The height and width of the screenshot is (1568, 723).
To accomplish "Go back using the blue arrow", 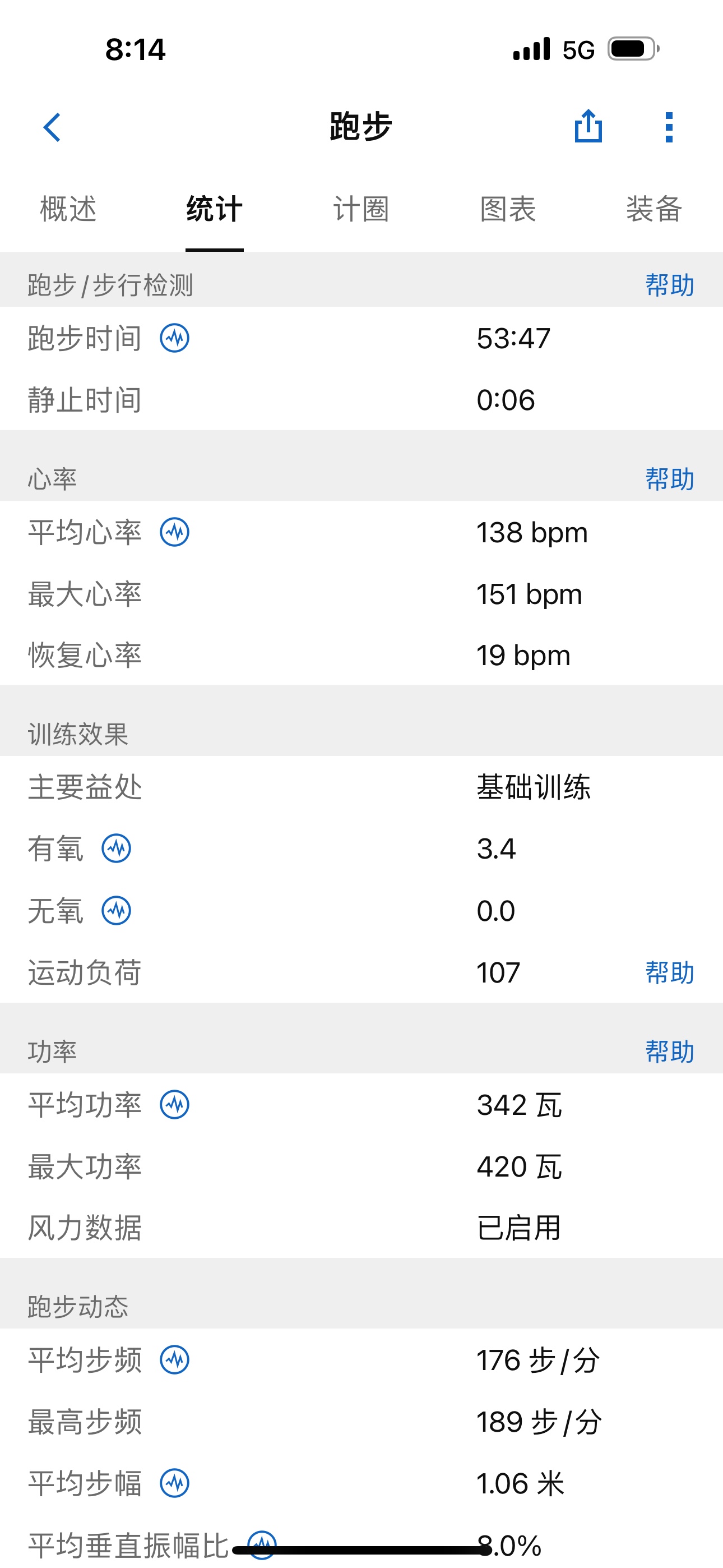I will [x=52, y=127].
